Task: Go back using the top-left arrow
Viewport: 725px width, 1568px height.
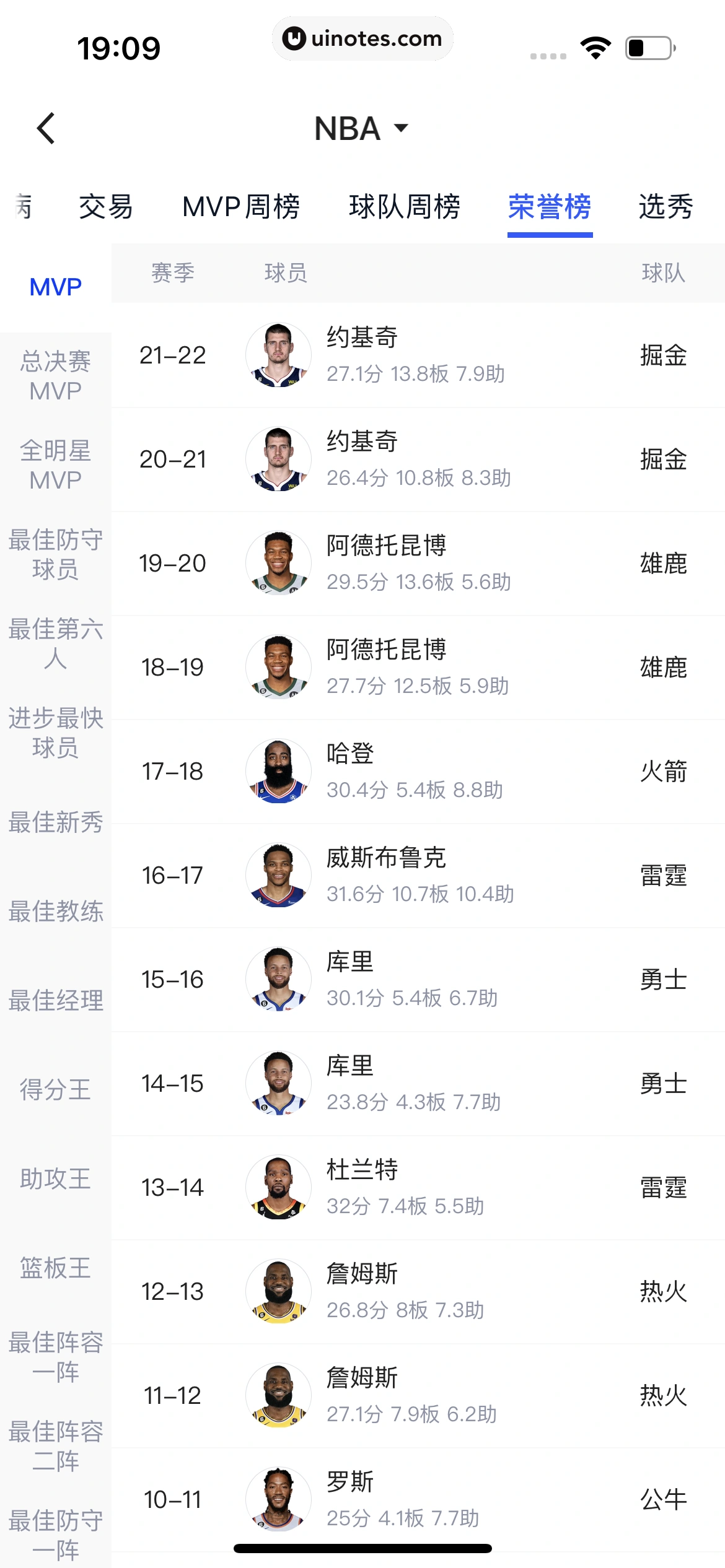Action: coord(46,128)
